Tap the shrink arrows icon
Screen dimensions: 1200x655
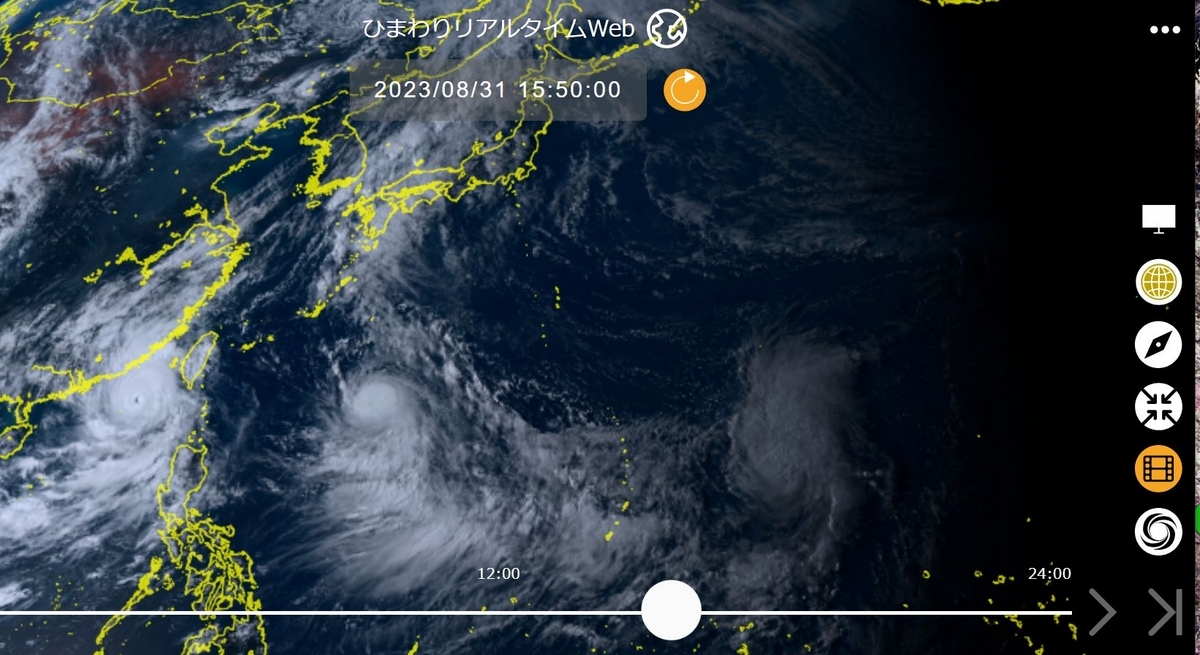click(1159, 407)
